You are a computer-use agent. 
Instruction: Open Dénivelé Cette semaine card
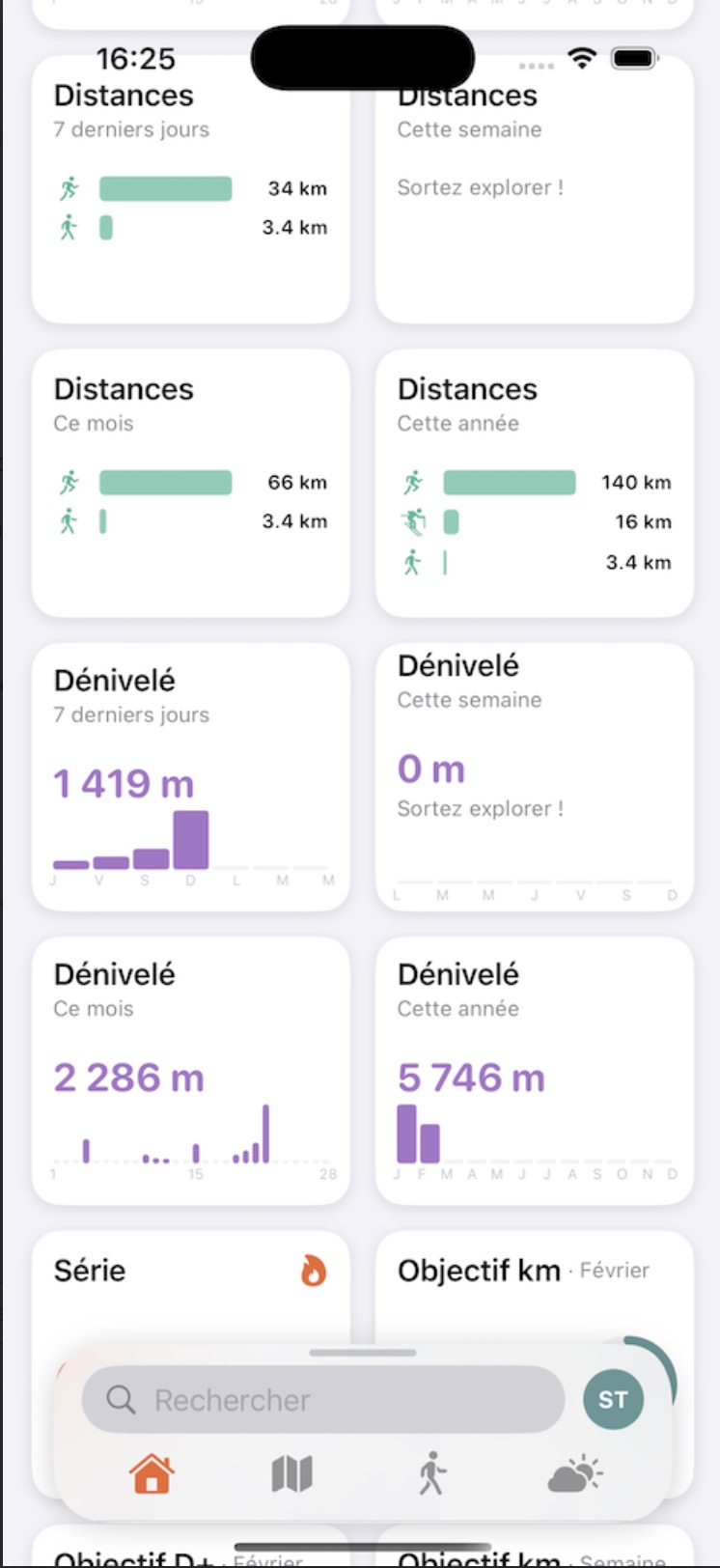pyautogui.click(x=534, y=777)
